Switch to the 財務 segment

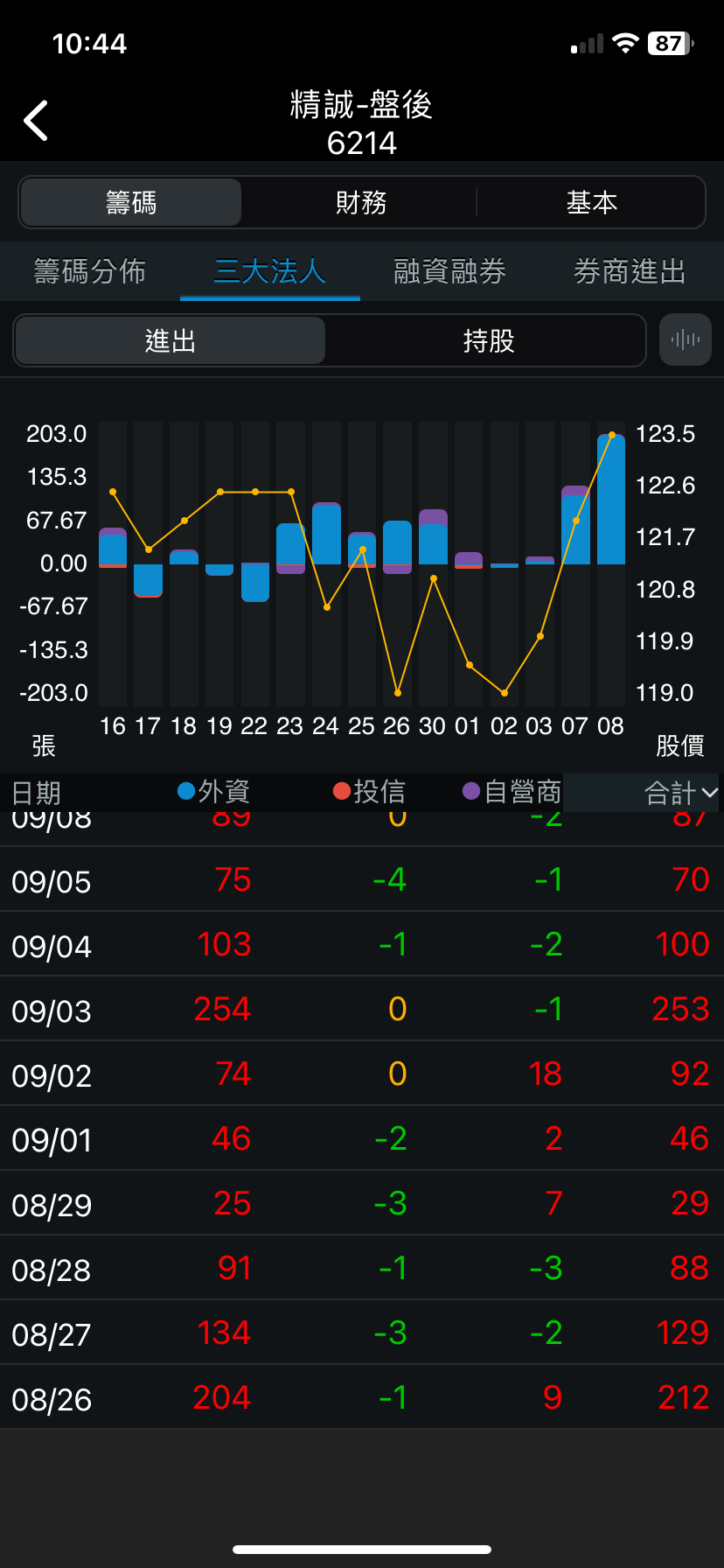(x=360, y=203)
